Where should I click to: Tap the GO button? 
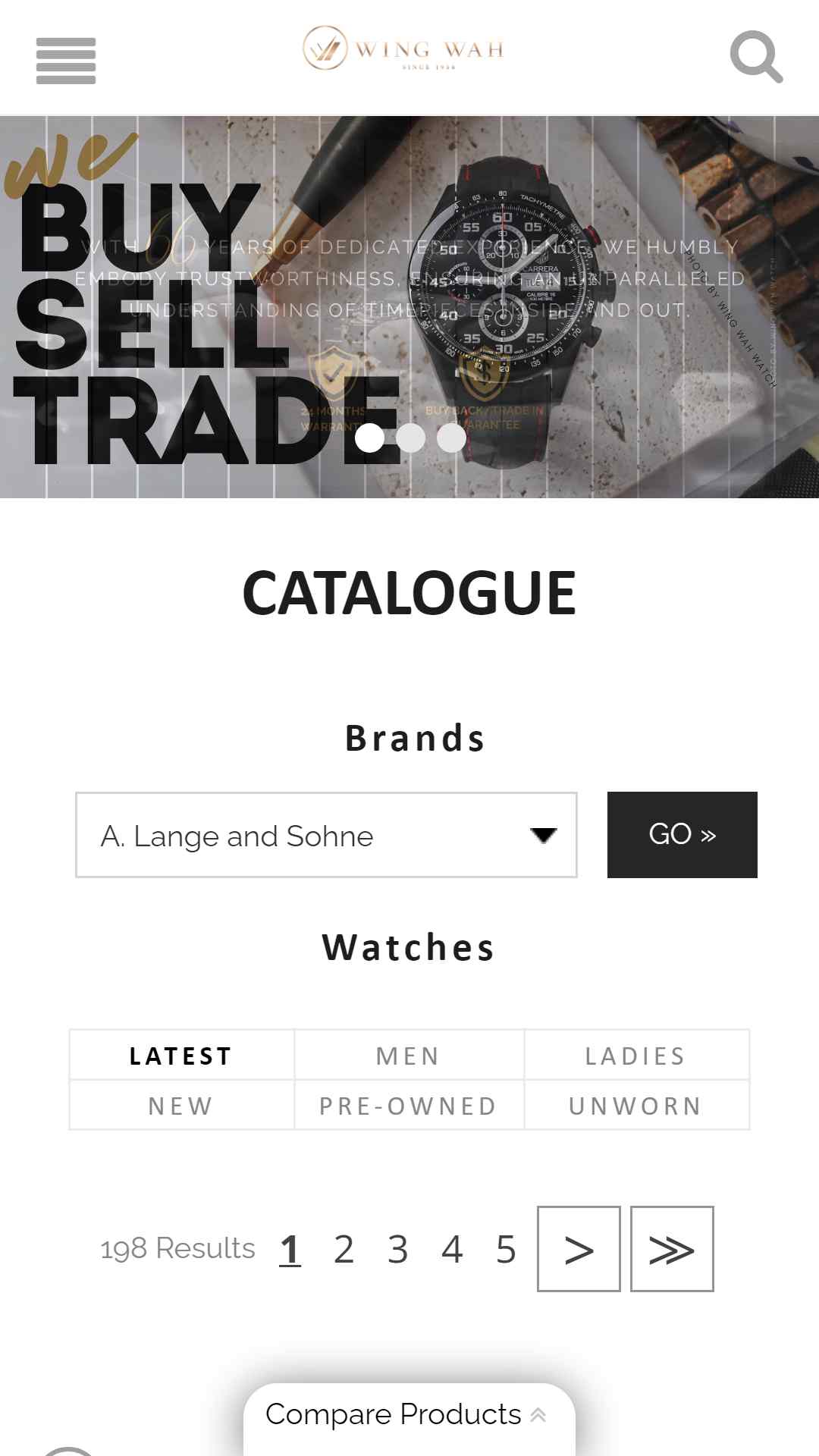tap(682, 835)
